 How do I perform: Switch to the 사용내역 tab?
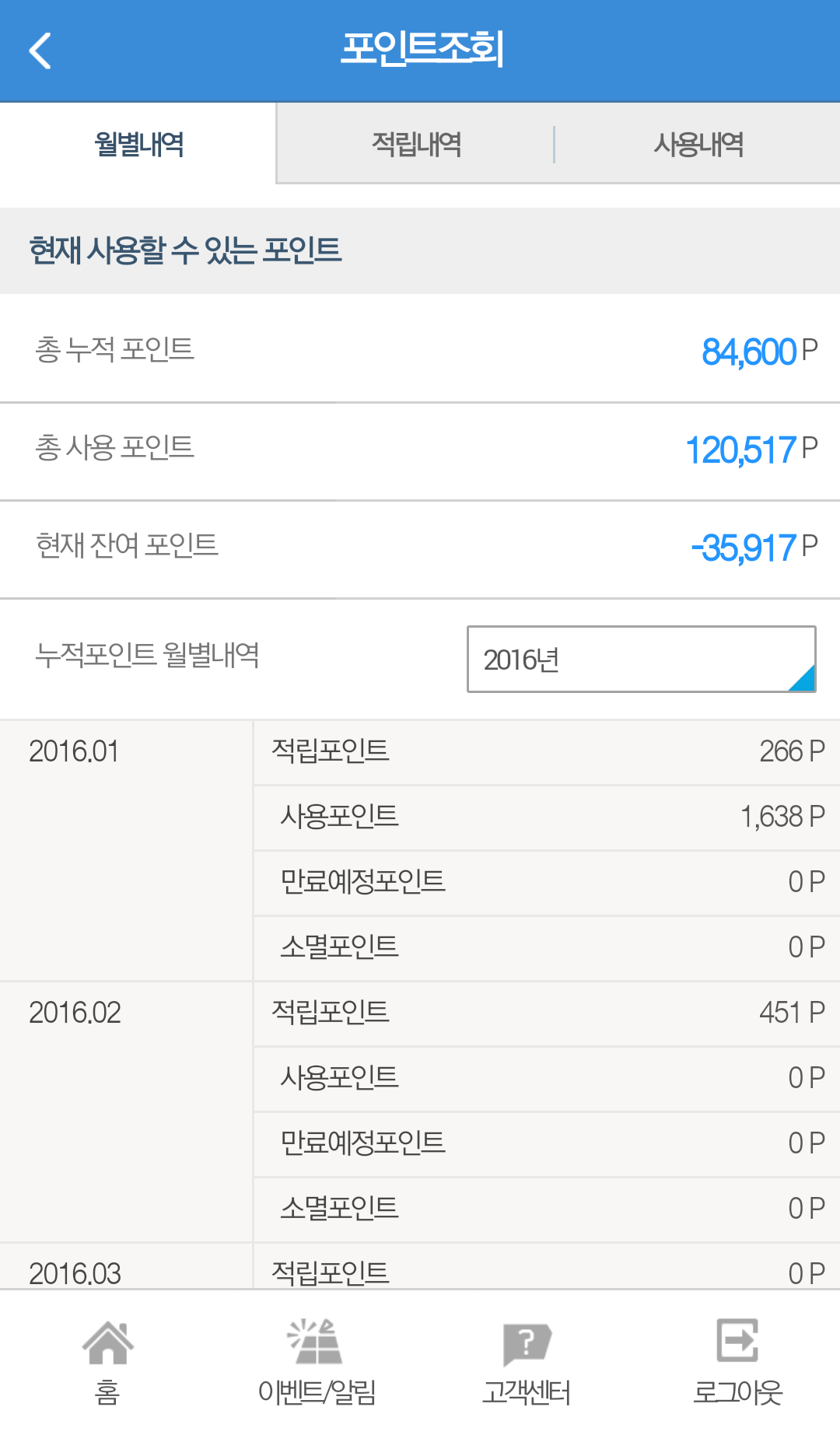pyautogui.click(x=698, y=145)
